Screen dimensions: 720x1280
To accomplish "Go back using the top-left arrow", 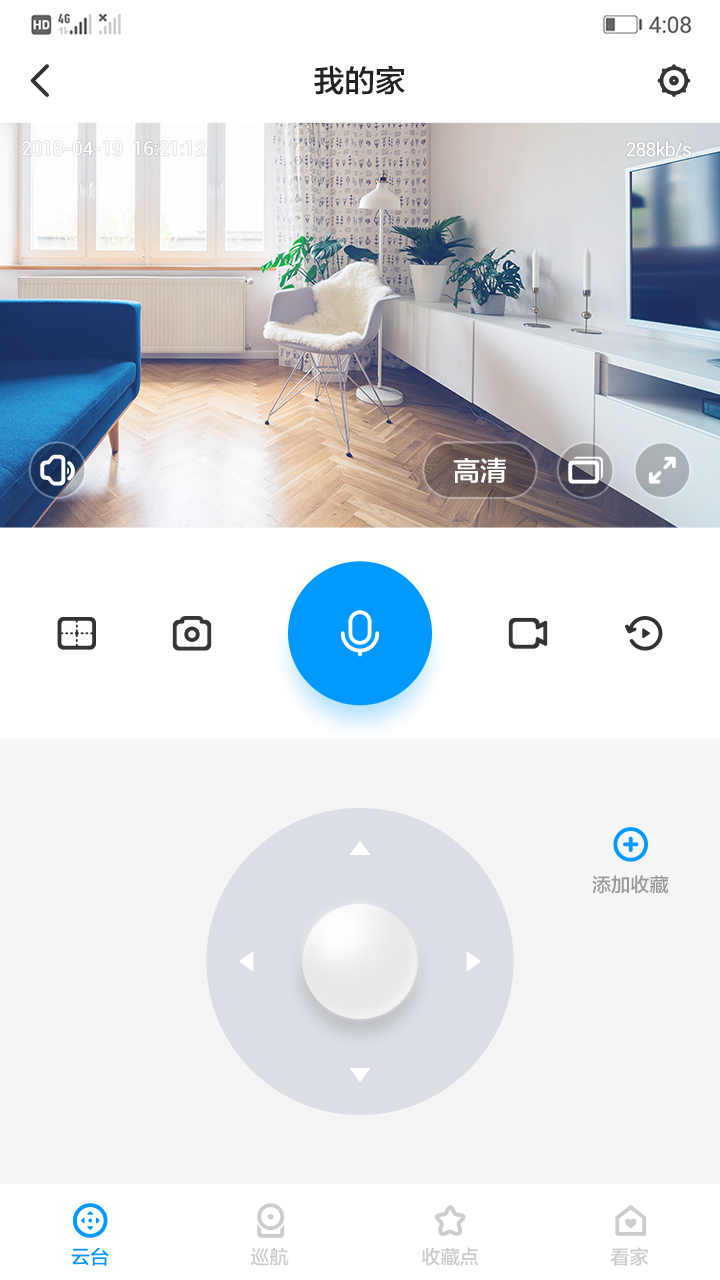I will (40, 81).
